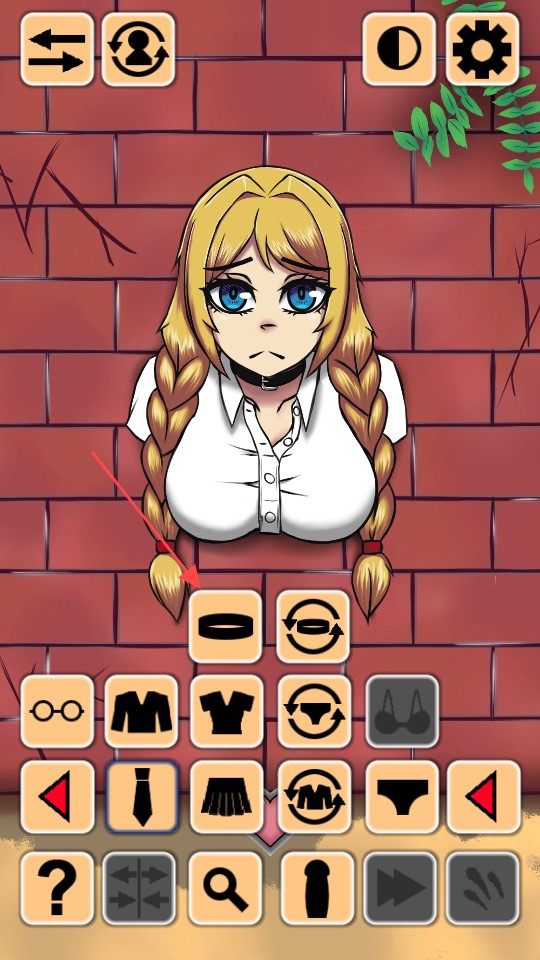Open the settings gear
This screenshot has width=540, height=960.
pyautogui.click(x=482, y=49)
